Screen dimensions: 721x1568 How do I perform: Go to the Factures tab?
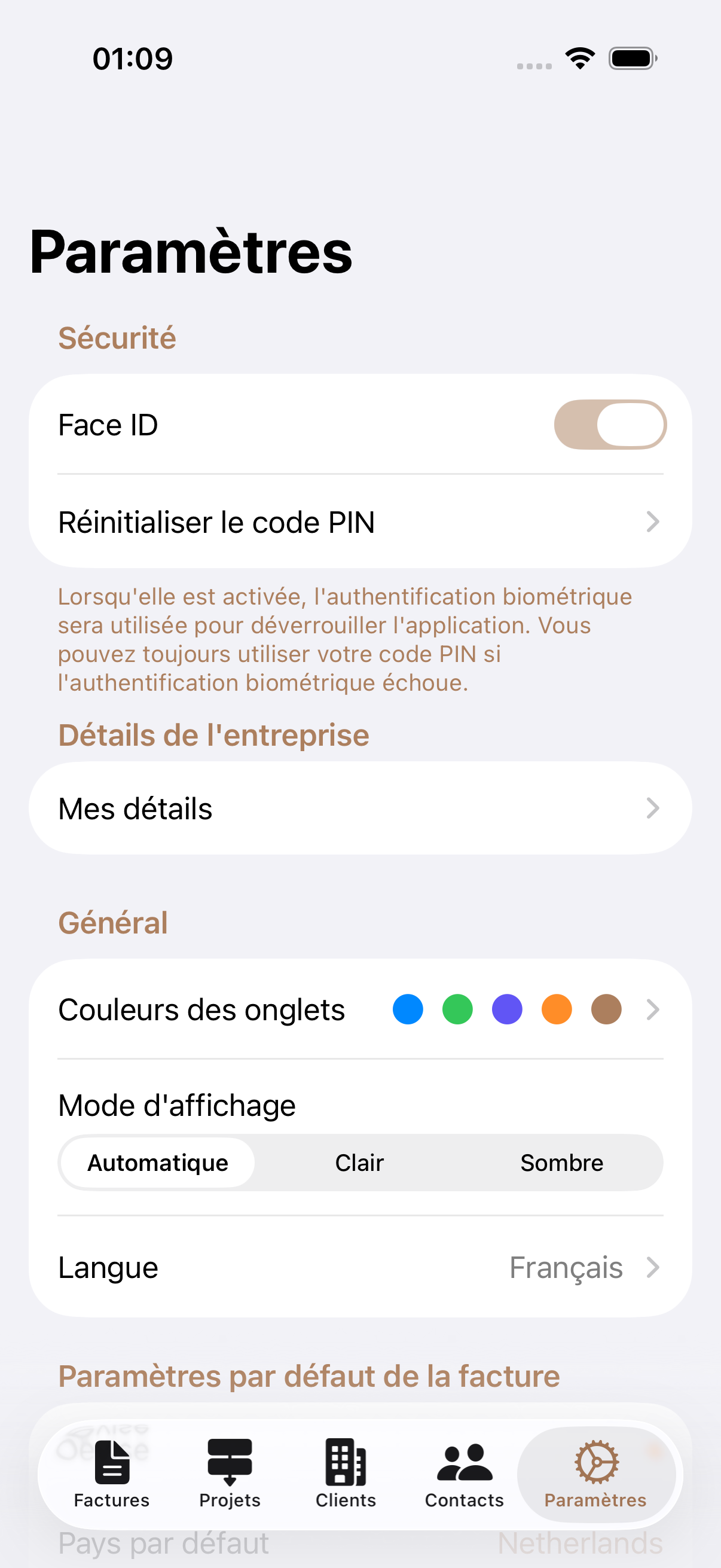112,1473
